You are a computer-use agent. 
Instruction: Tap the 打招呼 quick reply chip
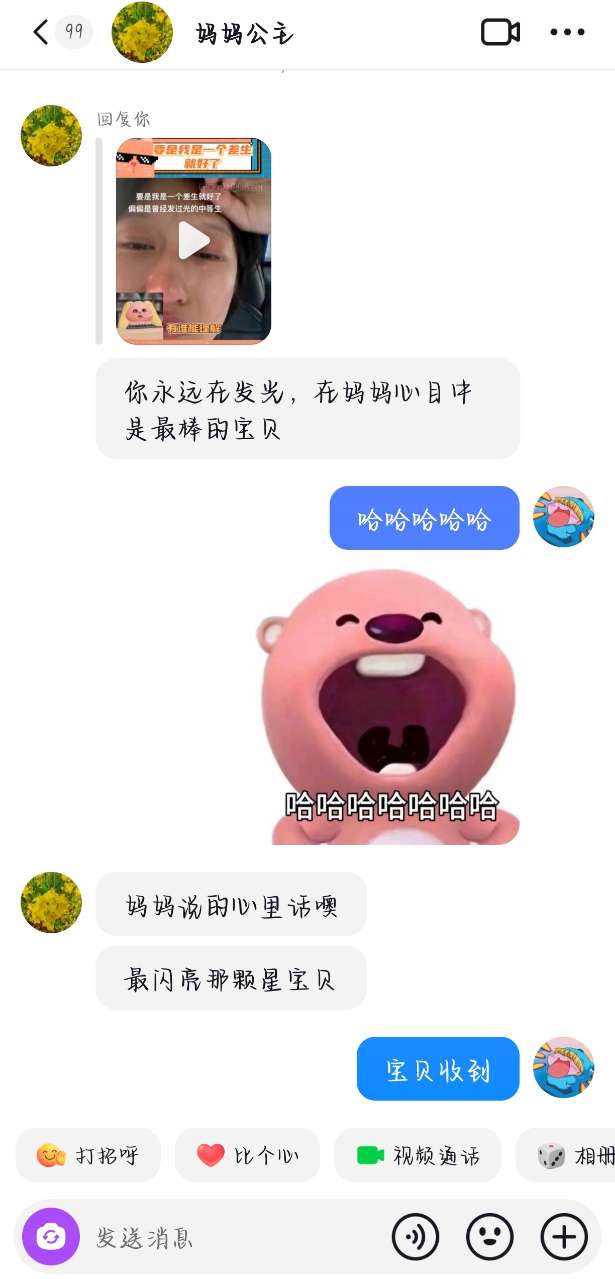coord(88,1156)
